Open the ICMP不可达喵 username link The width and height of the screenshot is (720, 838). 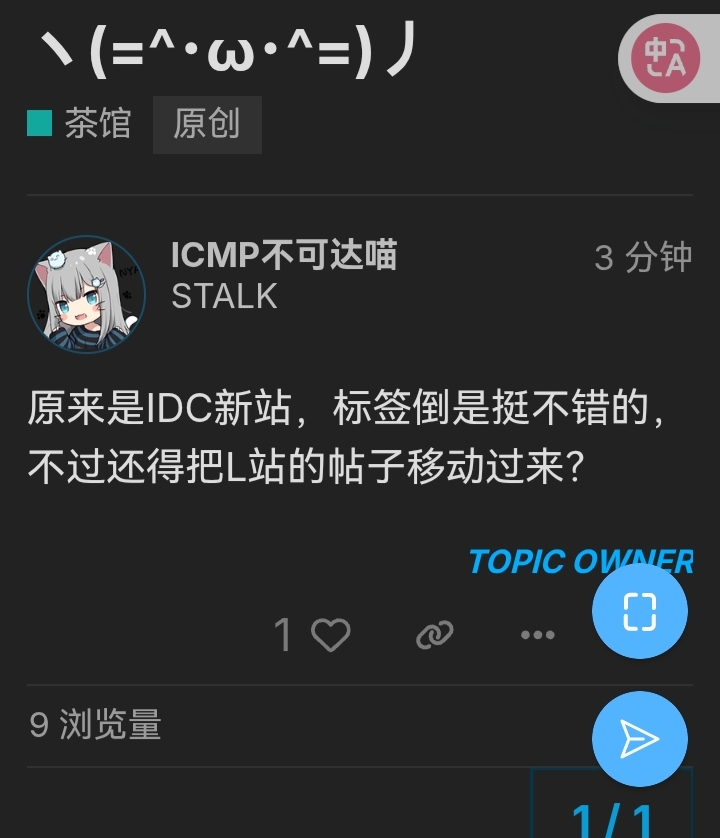coord(284,255)
